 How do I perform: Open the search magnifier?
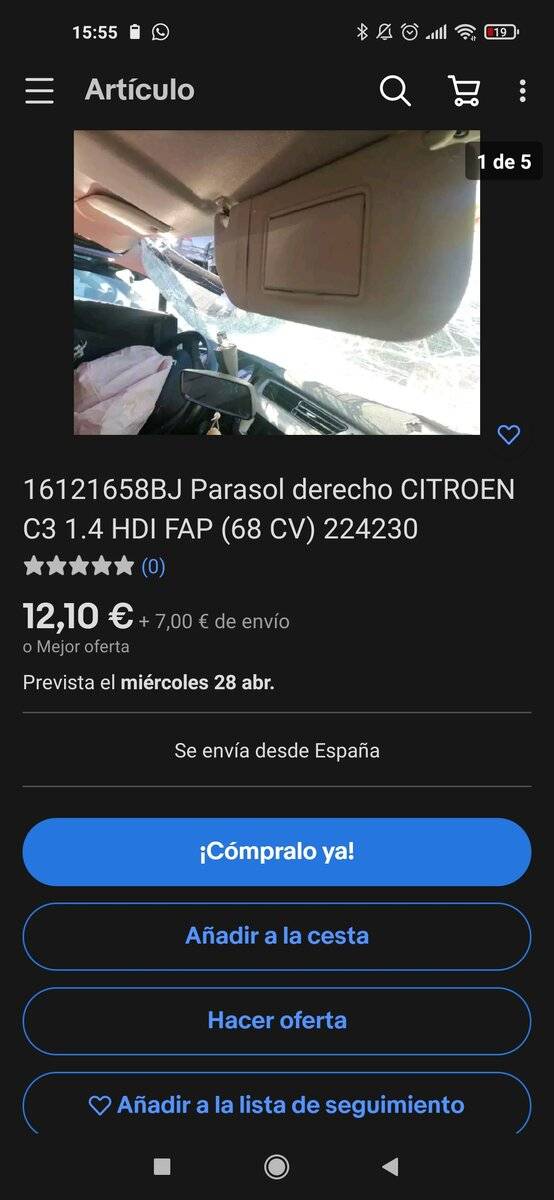point(395,90)
